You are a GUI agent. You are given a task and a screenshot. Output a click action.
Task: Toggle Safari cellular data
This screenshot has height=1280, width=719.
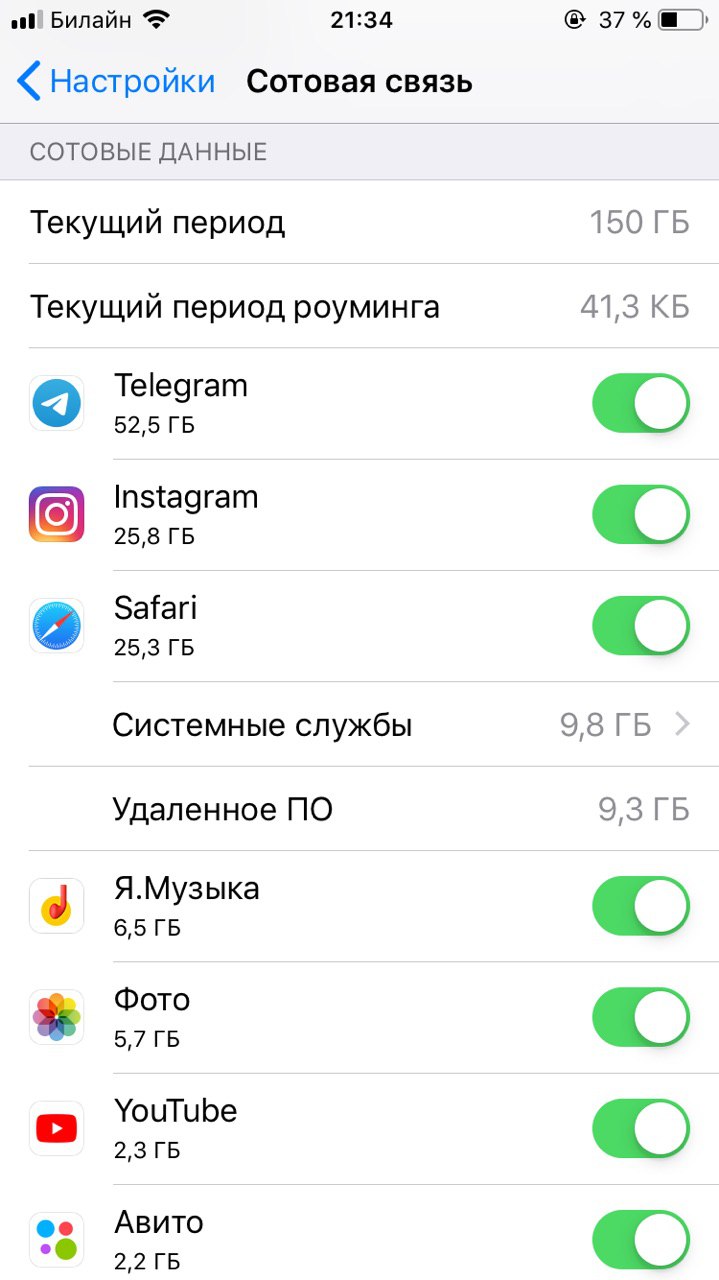pyautogui.click(x=641, y=626)
